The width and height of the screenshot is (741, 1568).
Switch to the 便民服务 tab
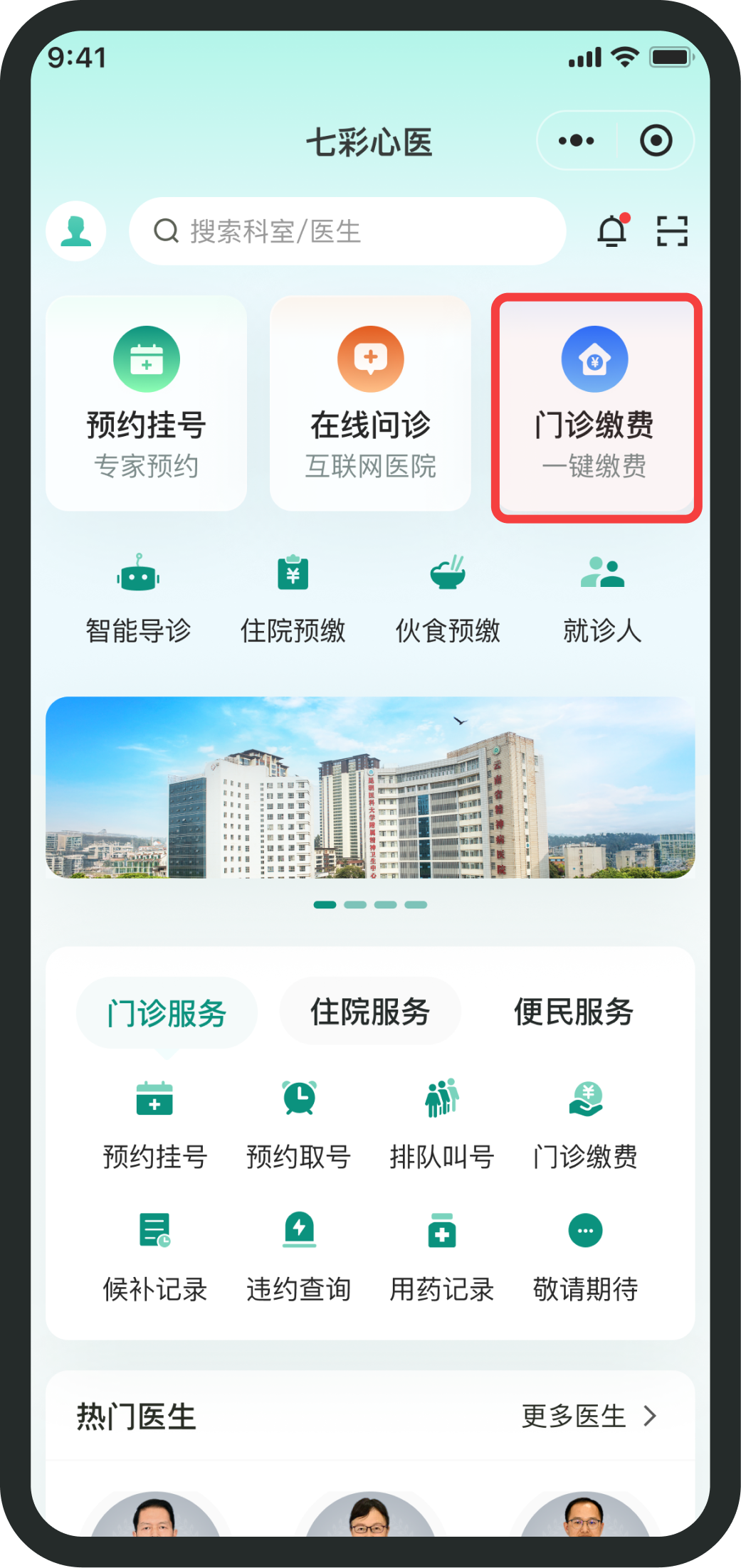click(x=574, y=1012)
